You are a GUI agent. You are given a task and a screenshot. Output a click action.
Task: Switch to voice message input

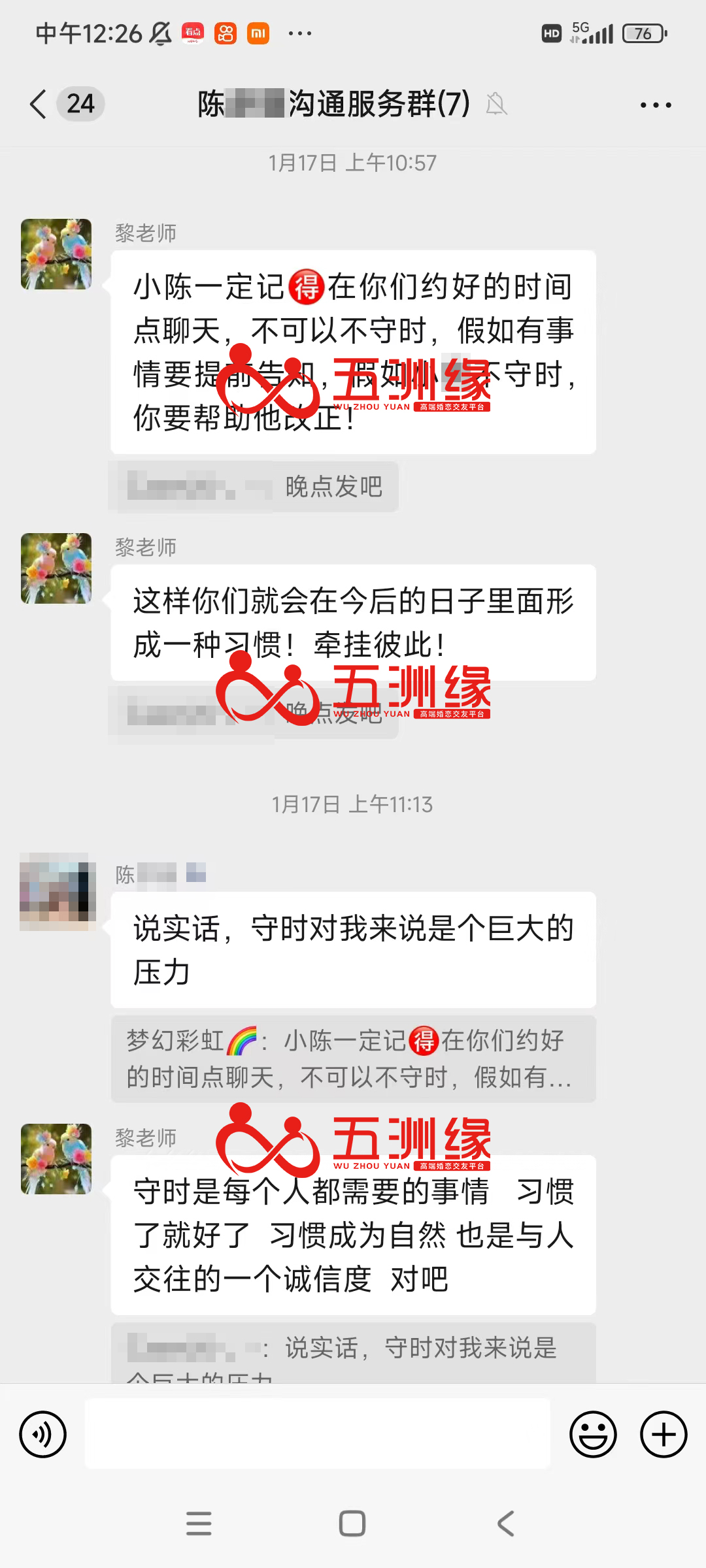coord(43,1435)
